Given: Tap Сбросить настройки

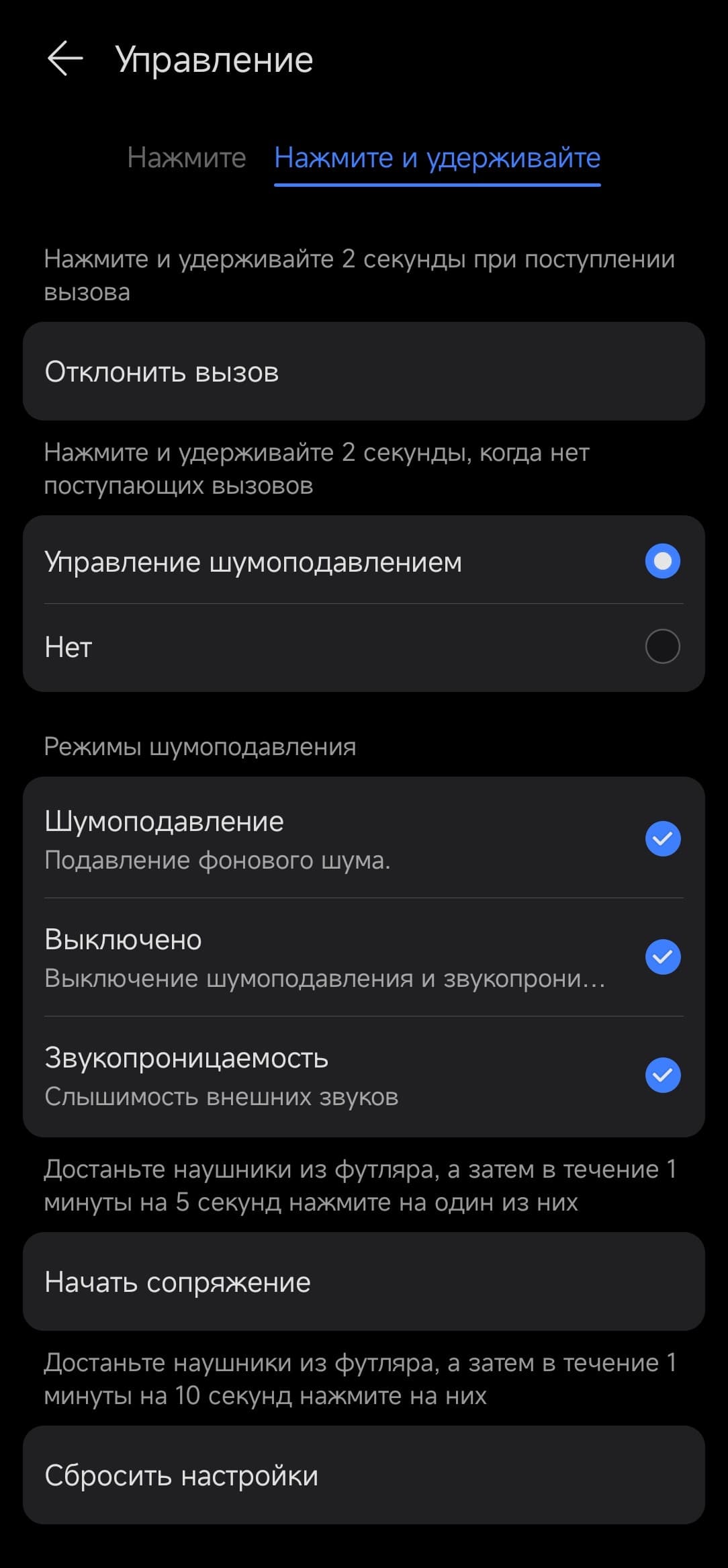Looking at the screenshot, I should pos(364,1475).
